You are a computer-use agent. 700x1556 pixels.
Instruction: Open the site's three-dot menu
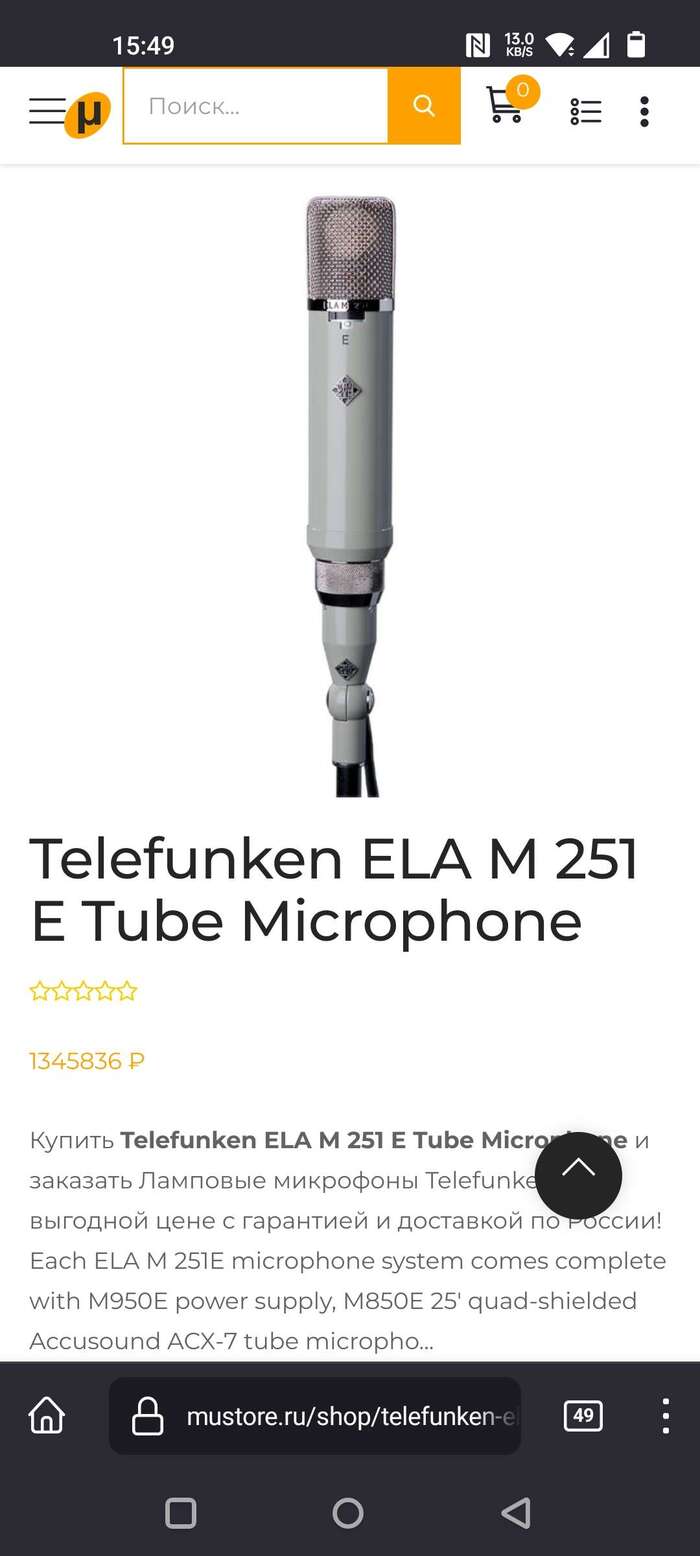pyautogui.click(x=644, y=111)
